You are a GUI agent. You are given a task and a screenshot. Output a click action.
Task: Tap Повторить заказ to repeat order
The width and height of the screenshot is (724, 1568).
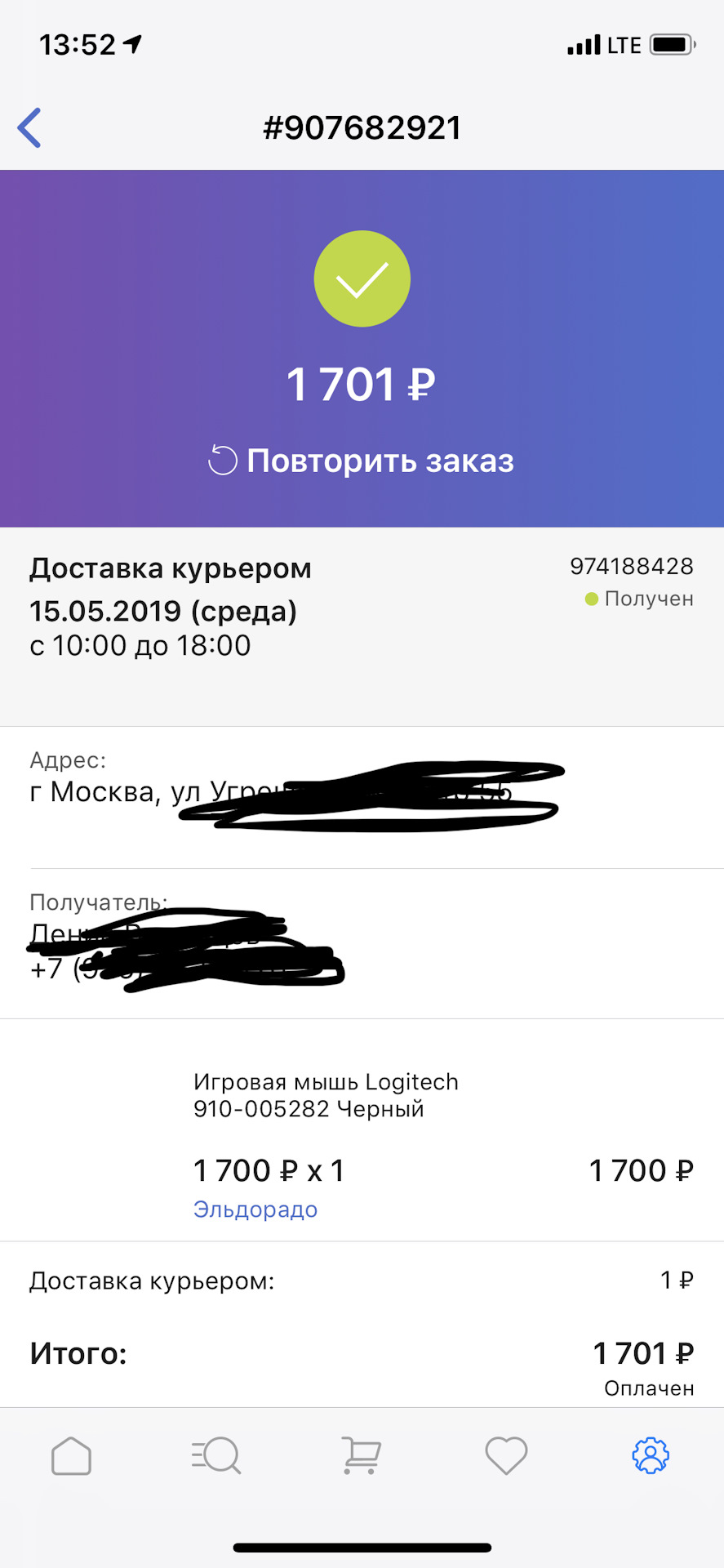pos(362,461)
